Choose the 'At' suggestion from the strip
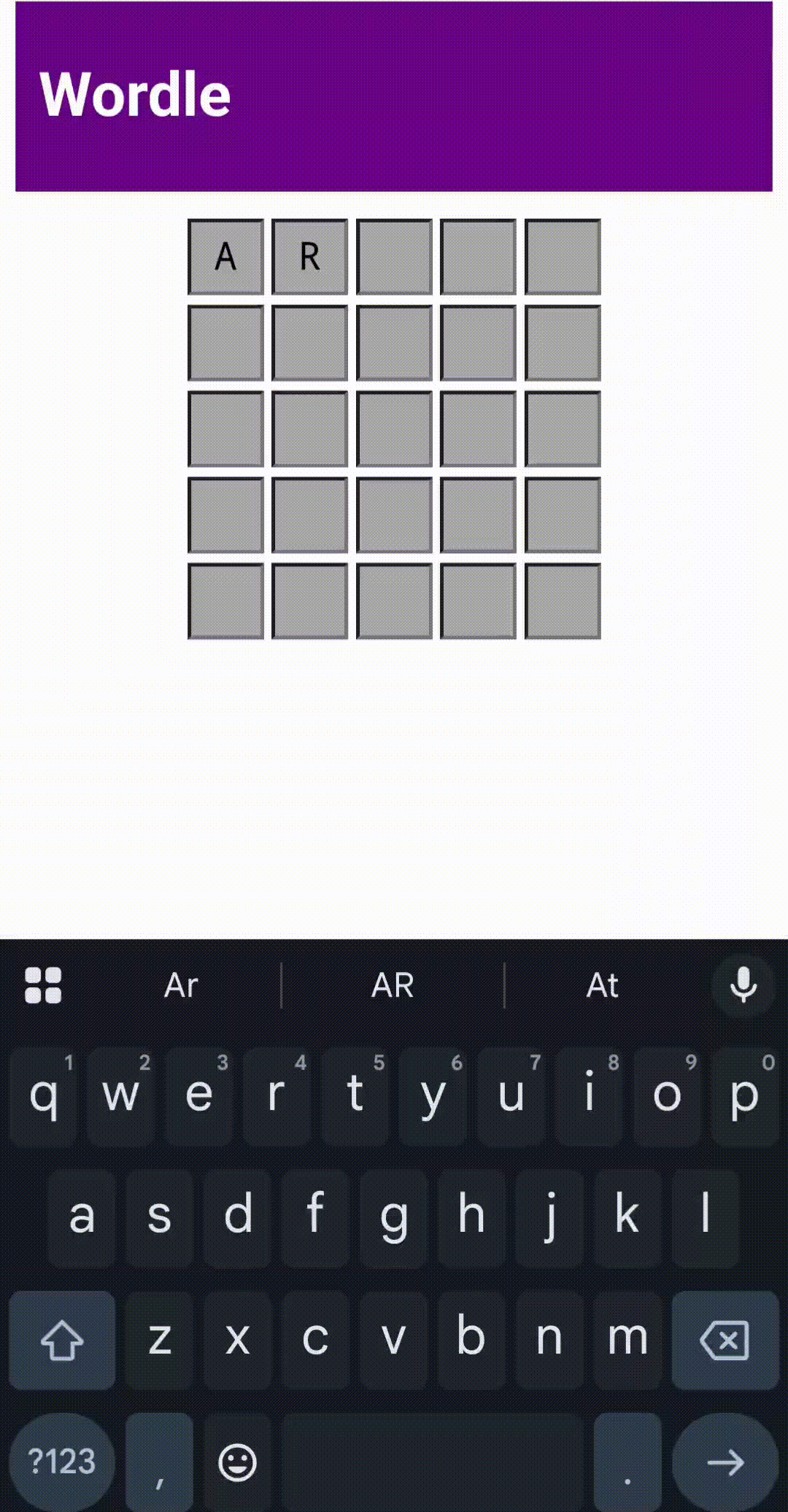 coord(603,985)
